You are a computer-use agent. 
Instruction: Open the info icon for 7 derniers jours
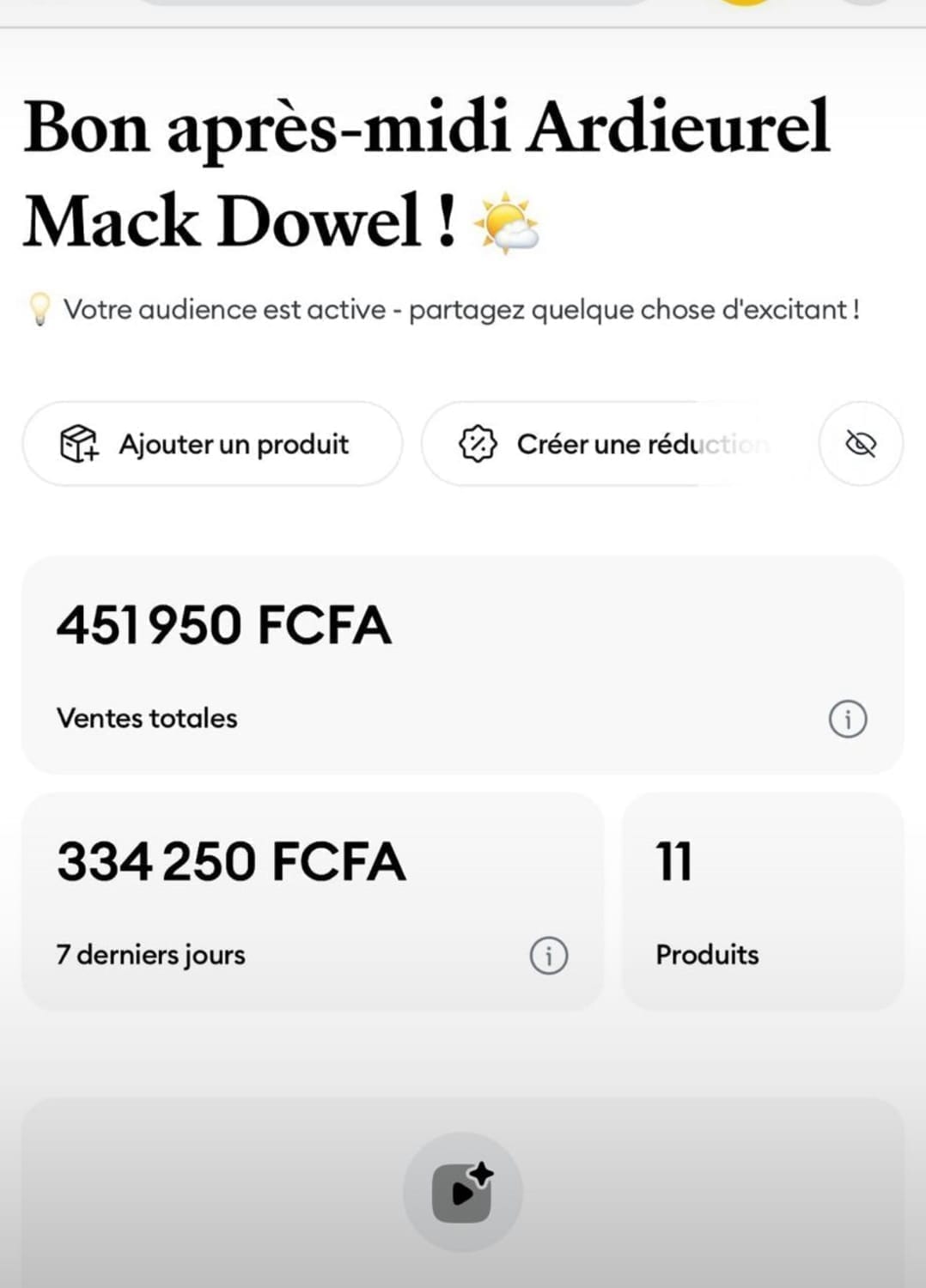tap(548, 955)
